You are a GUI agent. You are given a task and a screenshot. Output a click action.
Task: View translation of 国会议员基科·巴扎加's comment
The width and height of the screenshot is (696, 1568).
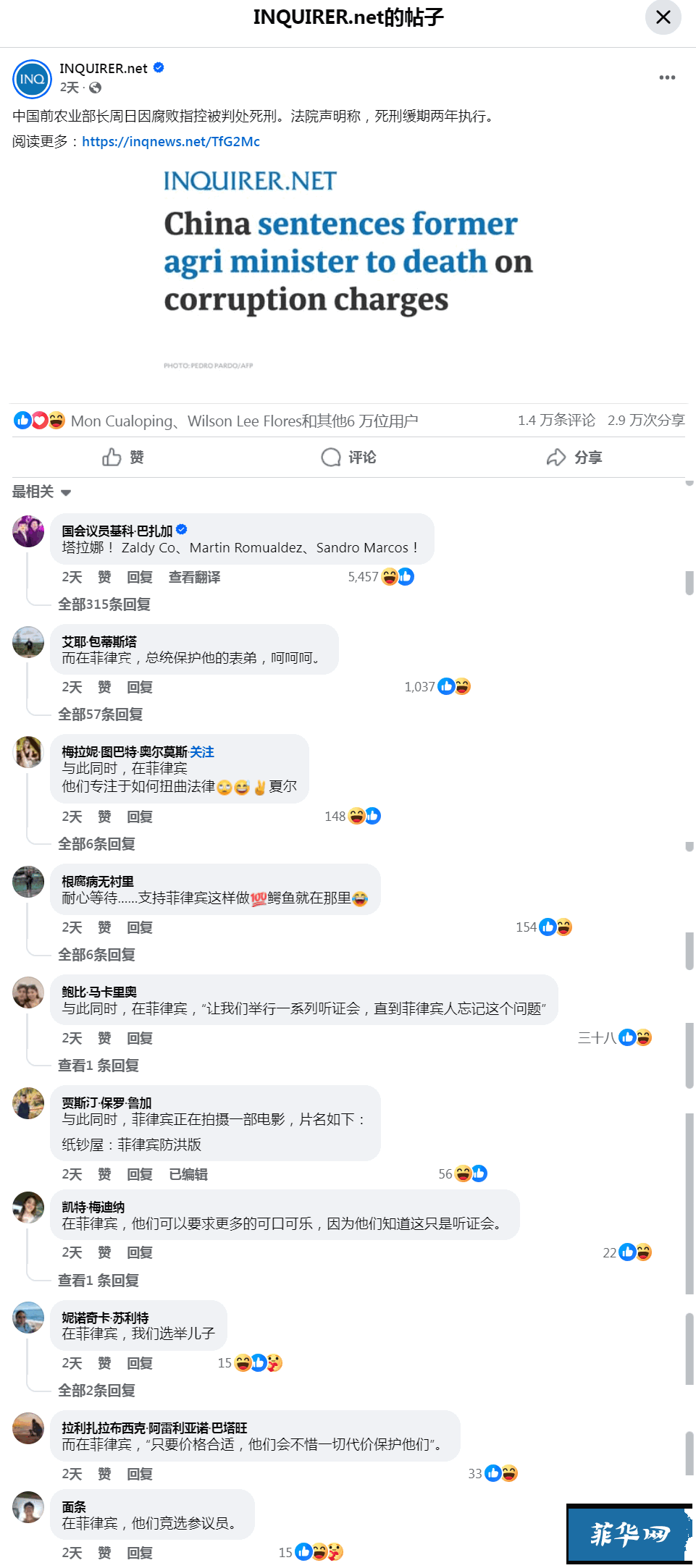(x=194, y=577)
